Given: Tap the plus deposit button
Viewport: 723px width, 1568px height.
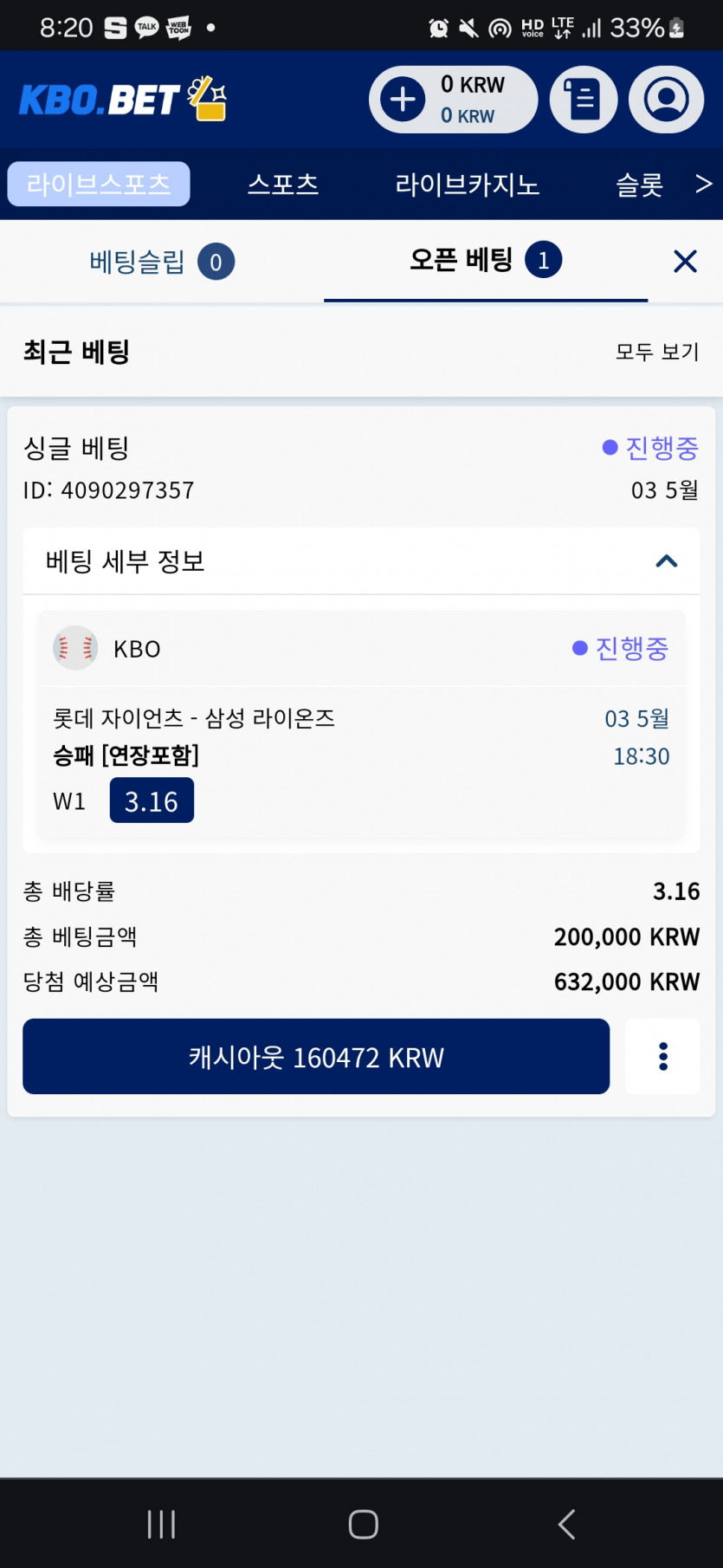Looking at the screenshot, I should pos(403,100).
